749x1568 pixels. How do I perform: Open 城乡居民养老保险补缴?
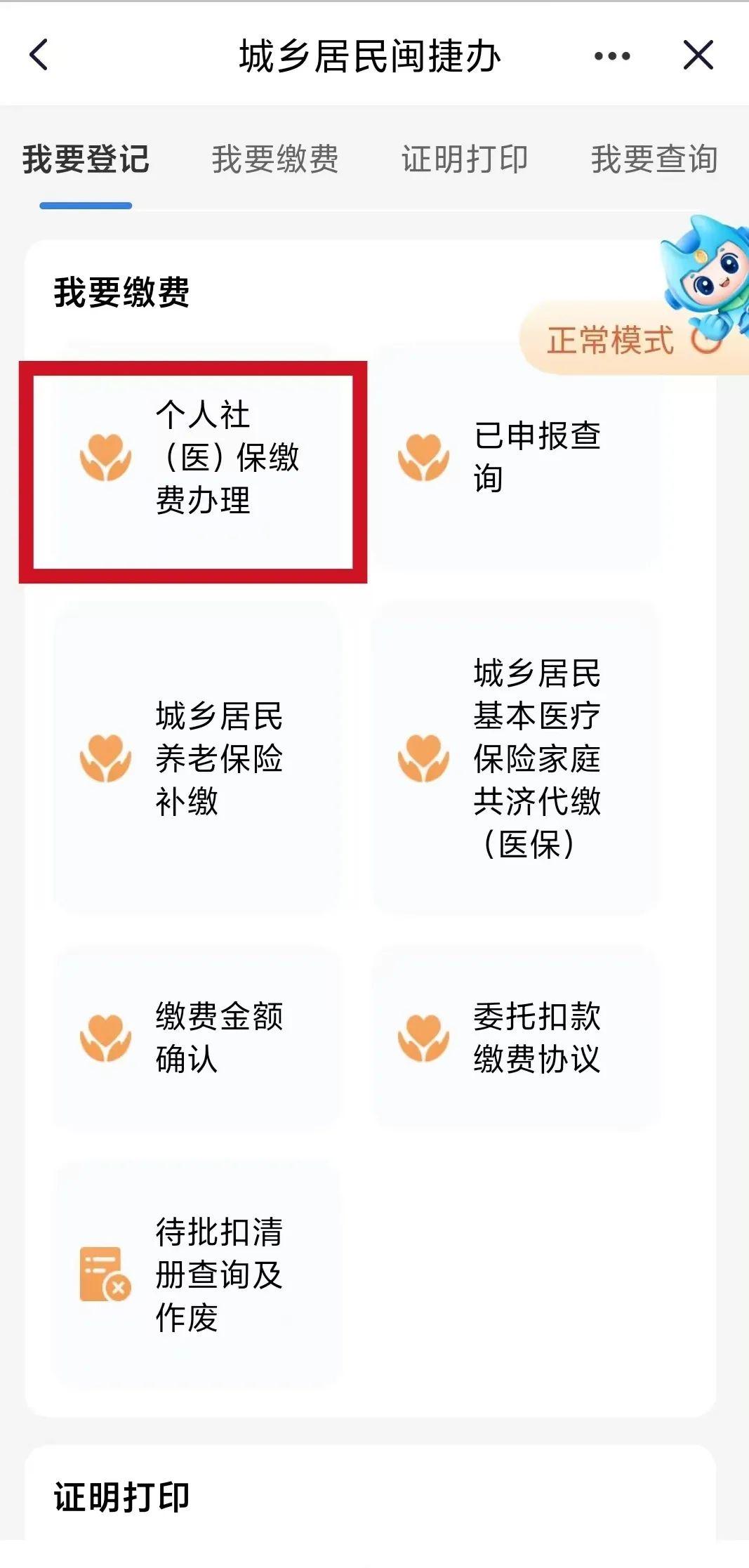tap(197, 758)
